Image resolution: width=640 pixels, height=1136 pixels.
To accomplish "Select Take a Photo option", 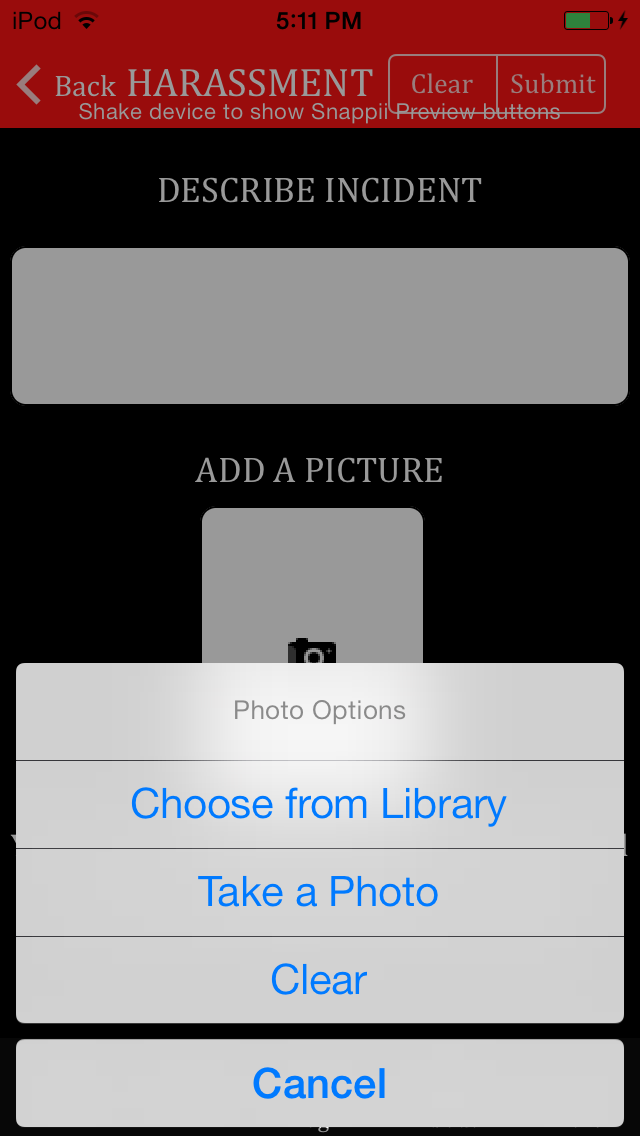I will point(320,892).
